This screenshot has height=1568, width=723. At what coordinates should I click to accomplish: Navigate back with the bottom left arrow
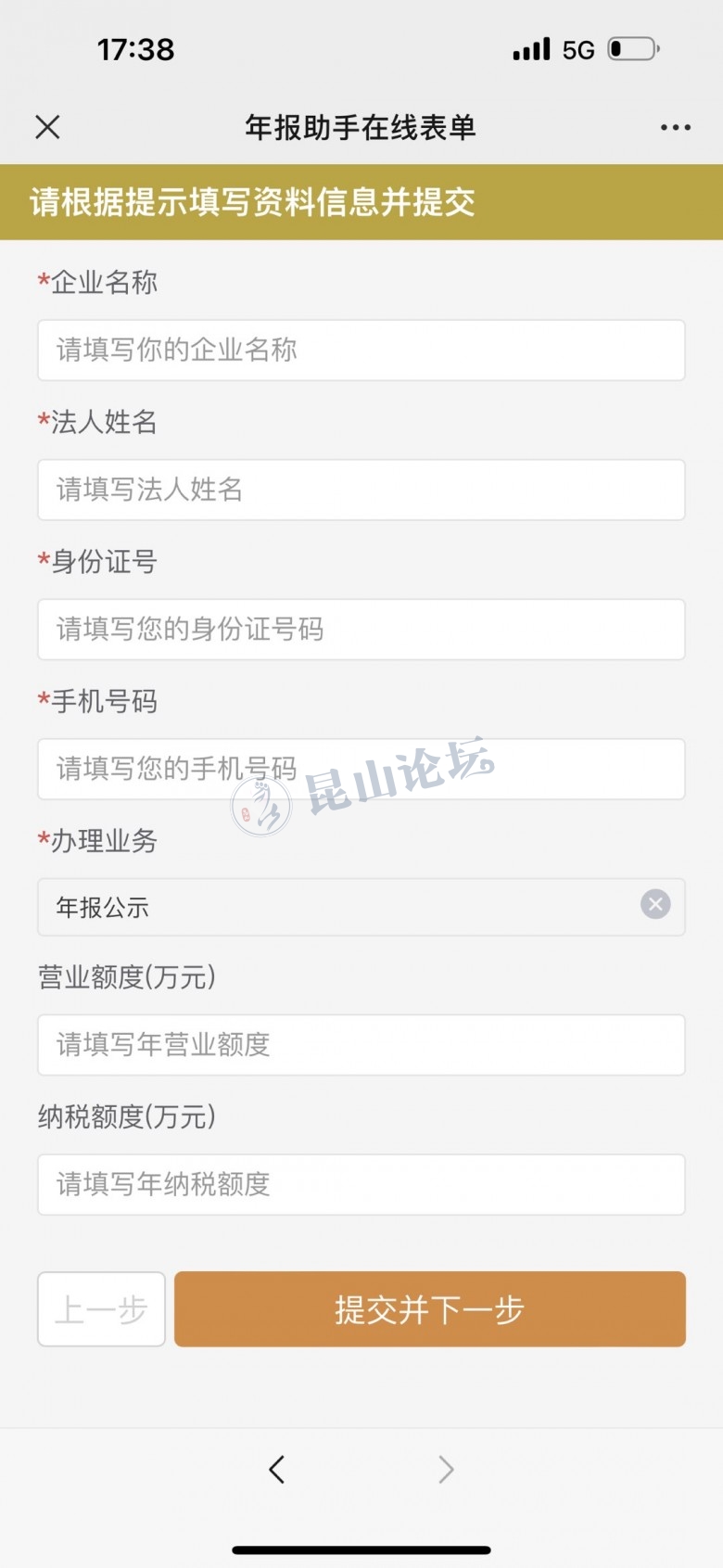276,1469
